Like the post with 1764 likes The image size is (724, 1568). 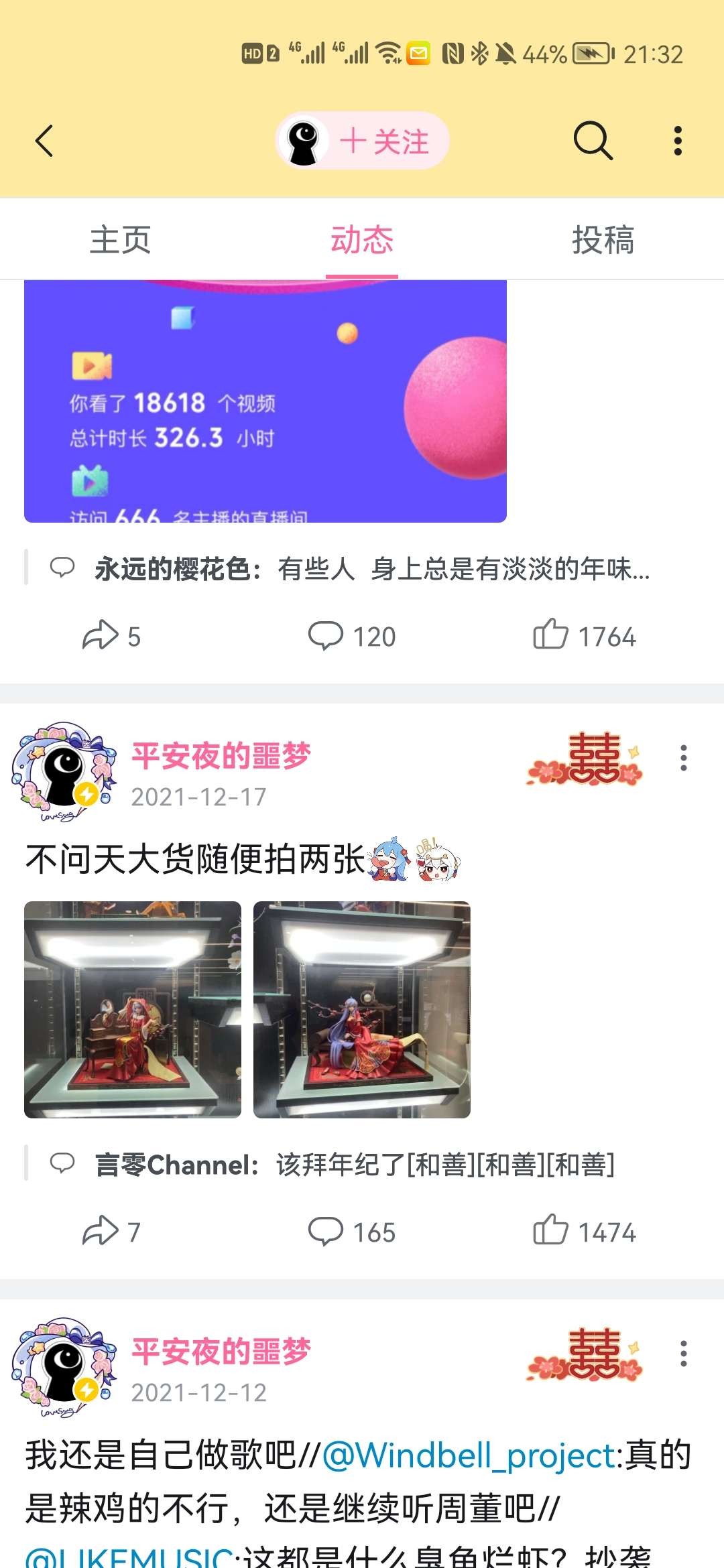coord(584,636)
